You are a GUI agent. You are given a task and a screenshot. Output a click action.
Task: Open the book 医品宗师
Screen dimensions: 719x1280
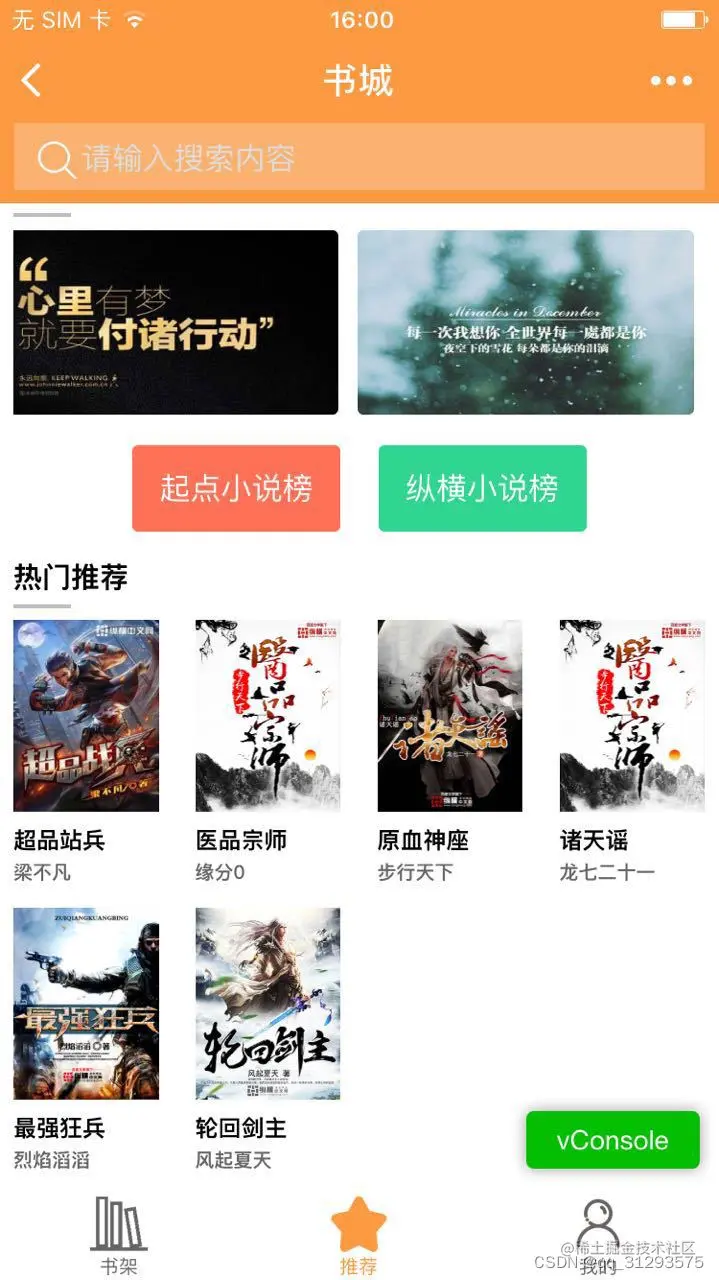(268, 715)
